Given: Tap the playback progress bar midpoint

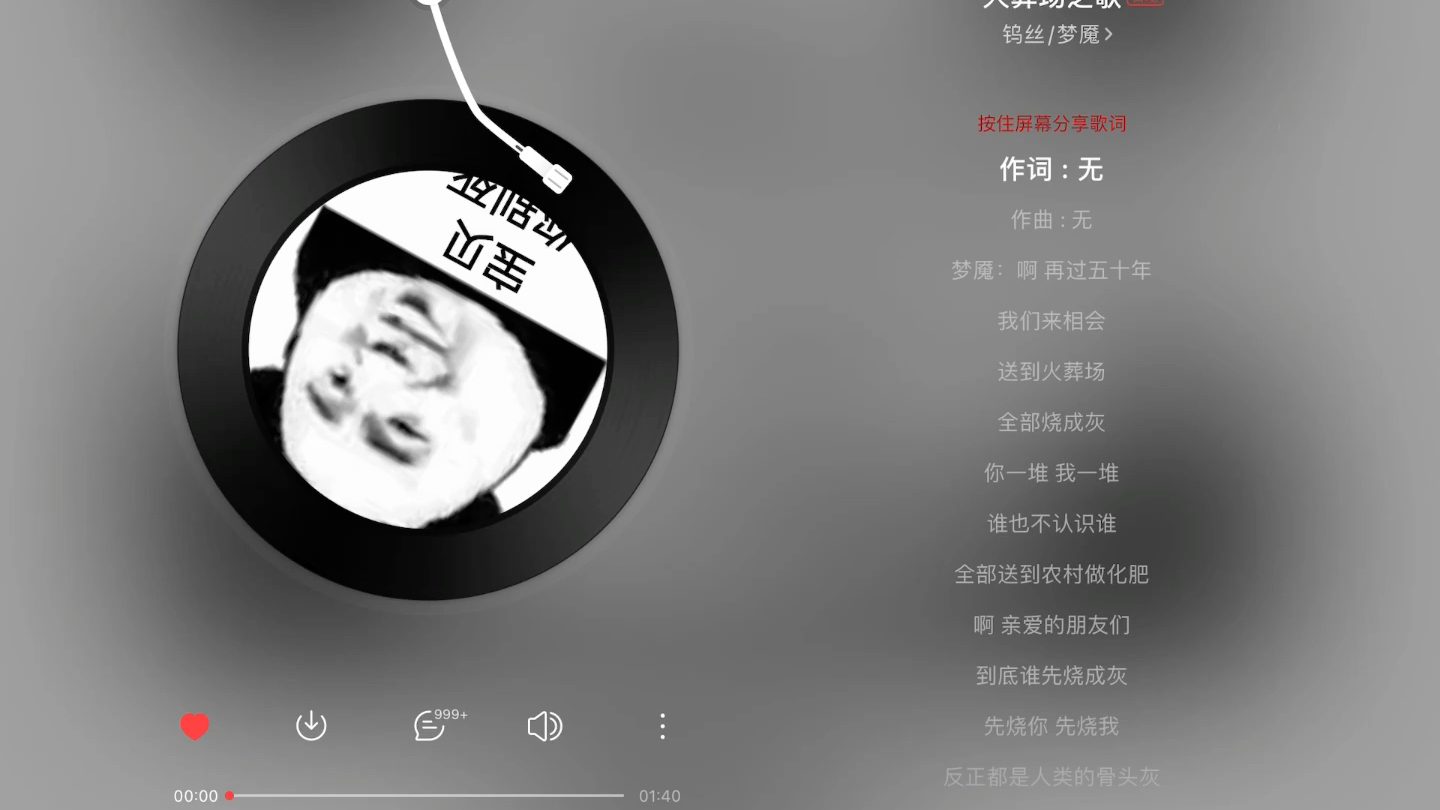Looking at the screenshot, I should (x=427, y=796).
